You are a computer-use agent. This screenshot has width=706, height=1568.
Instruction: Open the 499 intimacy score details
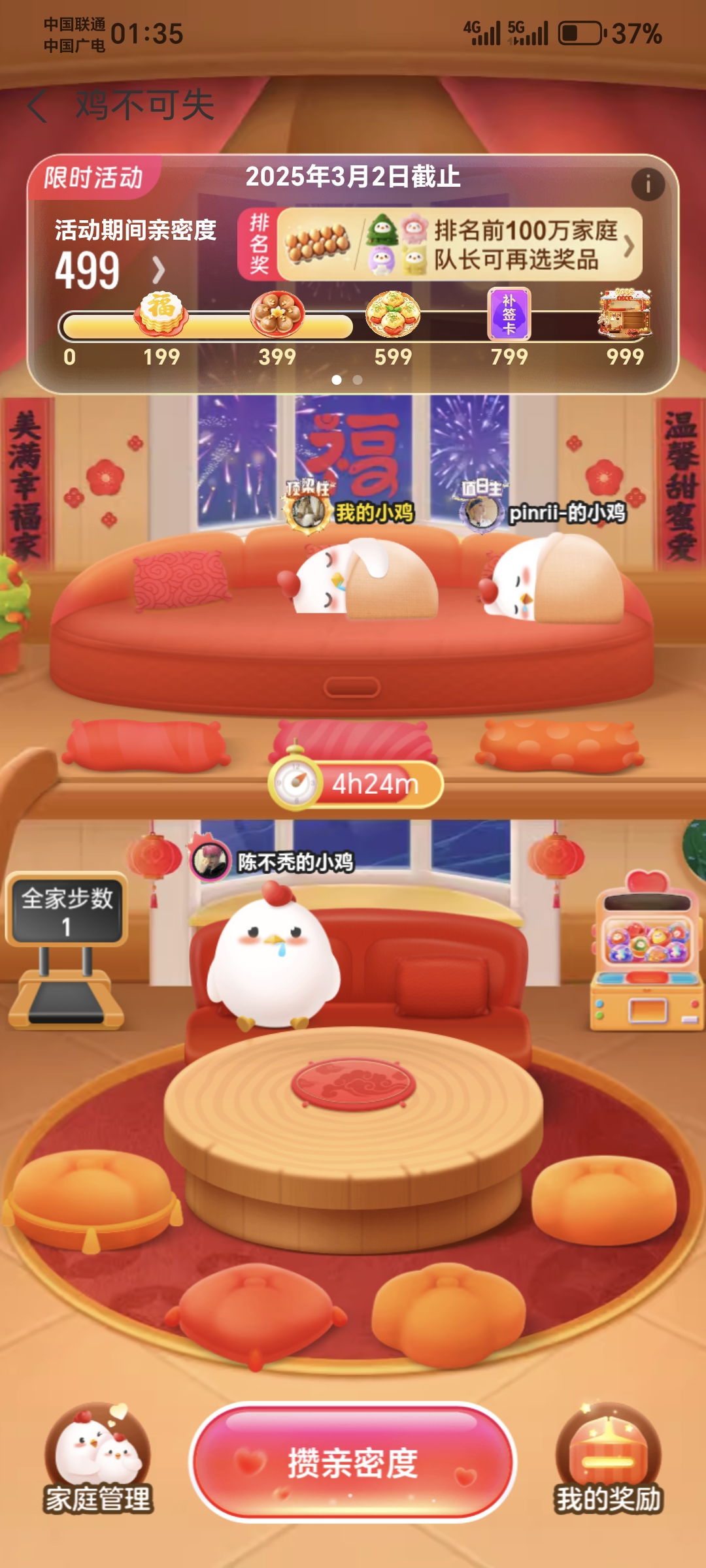(108, 270)
